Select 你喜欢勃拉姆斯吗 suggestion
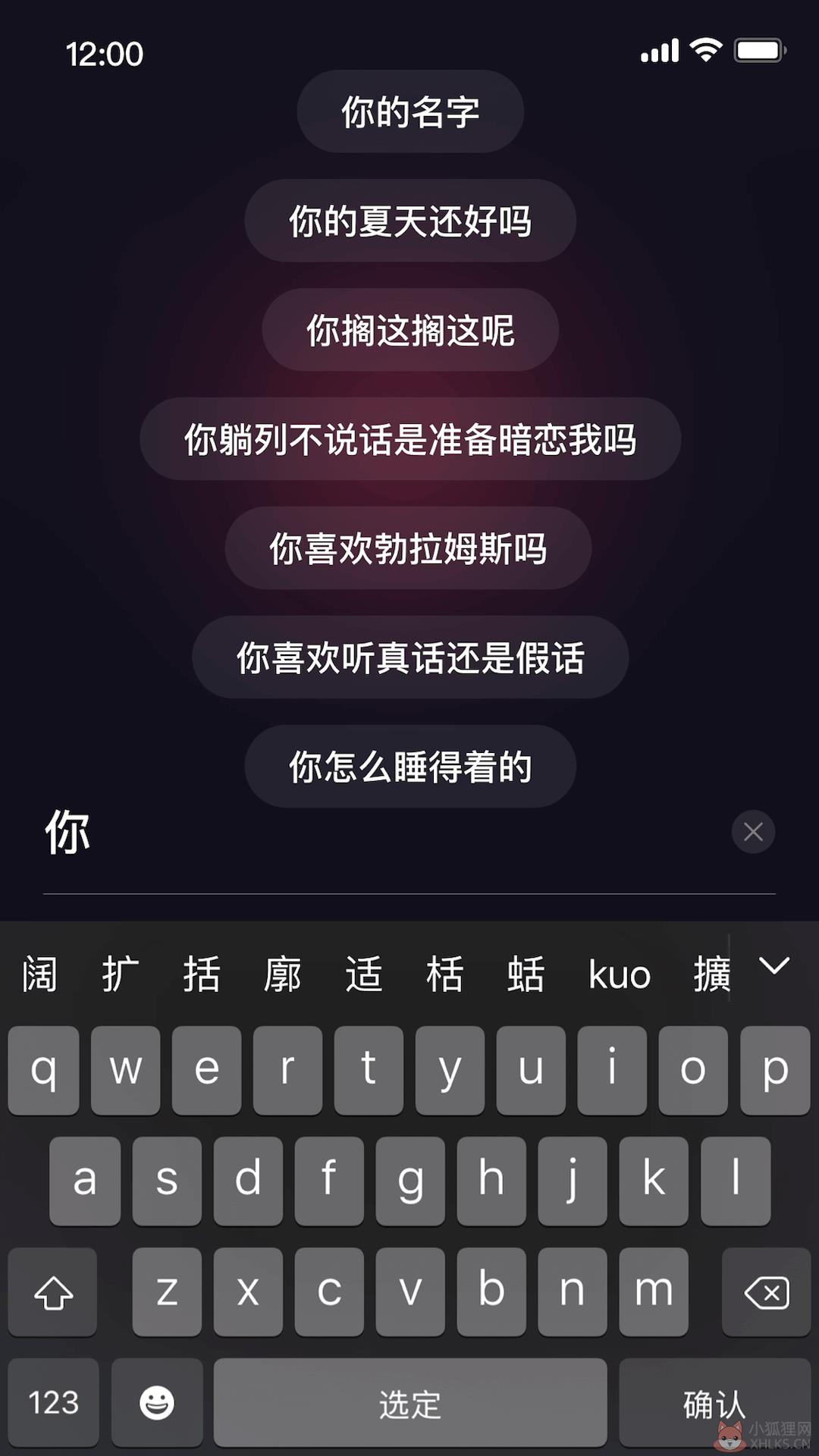This screenshot has width=819, height=1456. point(408,548)
